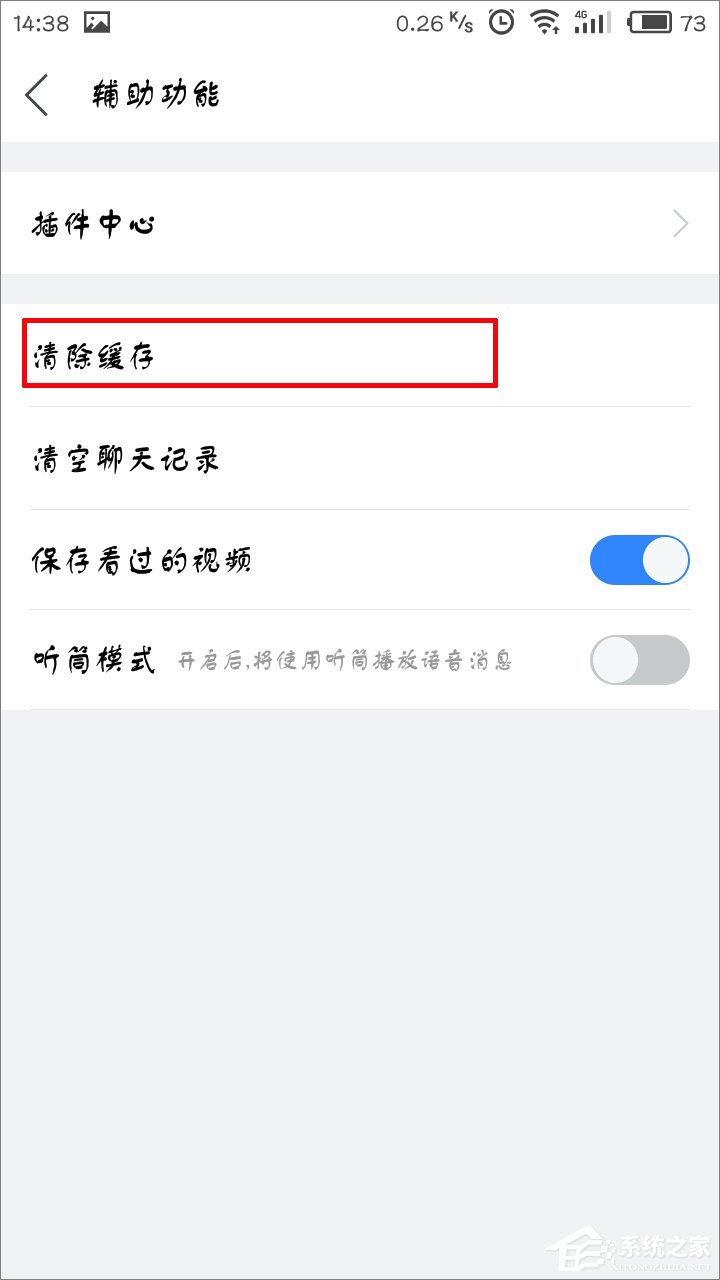Tap the 4G signal strength icon

coord(592,21)
